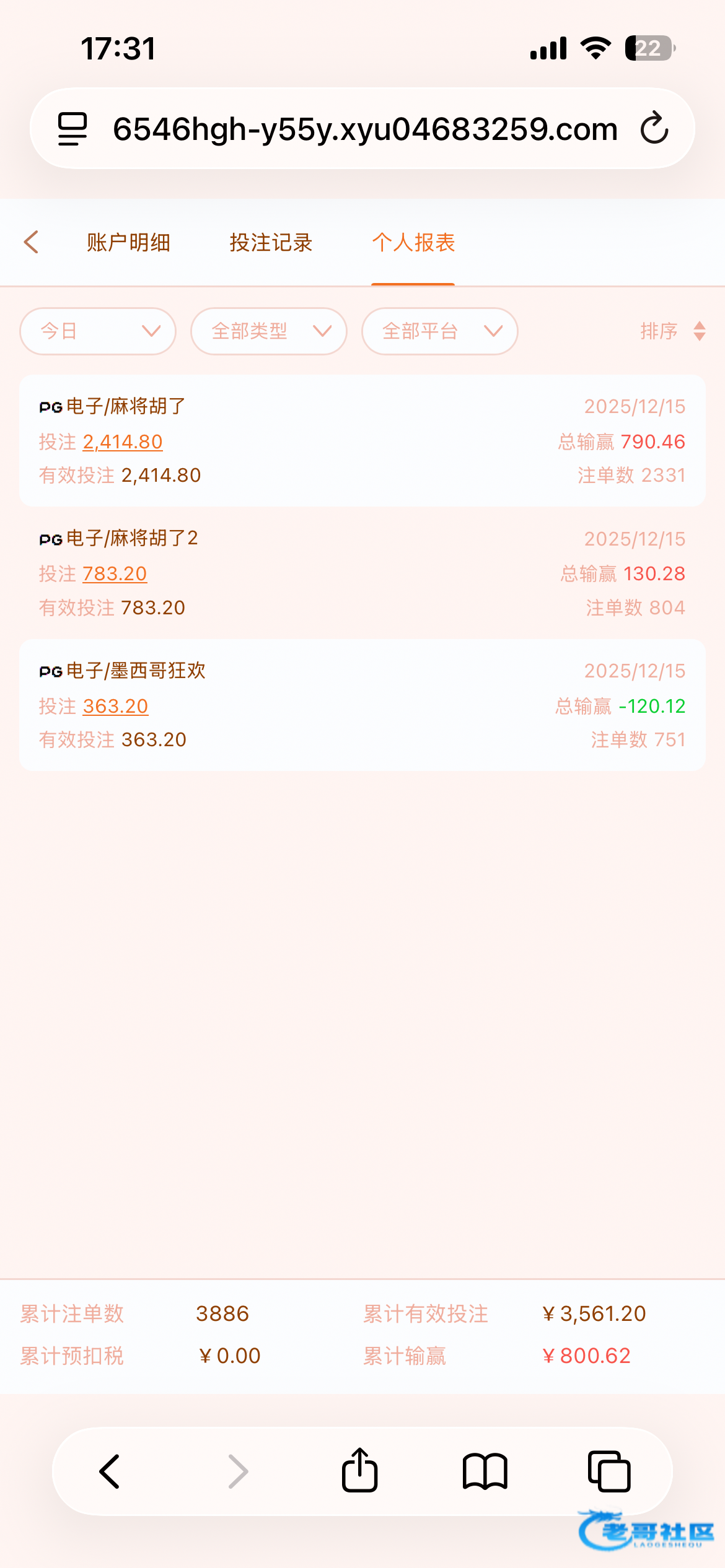
Task: Open the page settings icon in address bar
Action: tap(72, 129)
